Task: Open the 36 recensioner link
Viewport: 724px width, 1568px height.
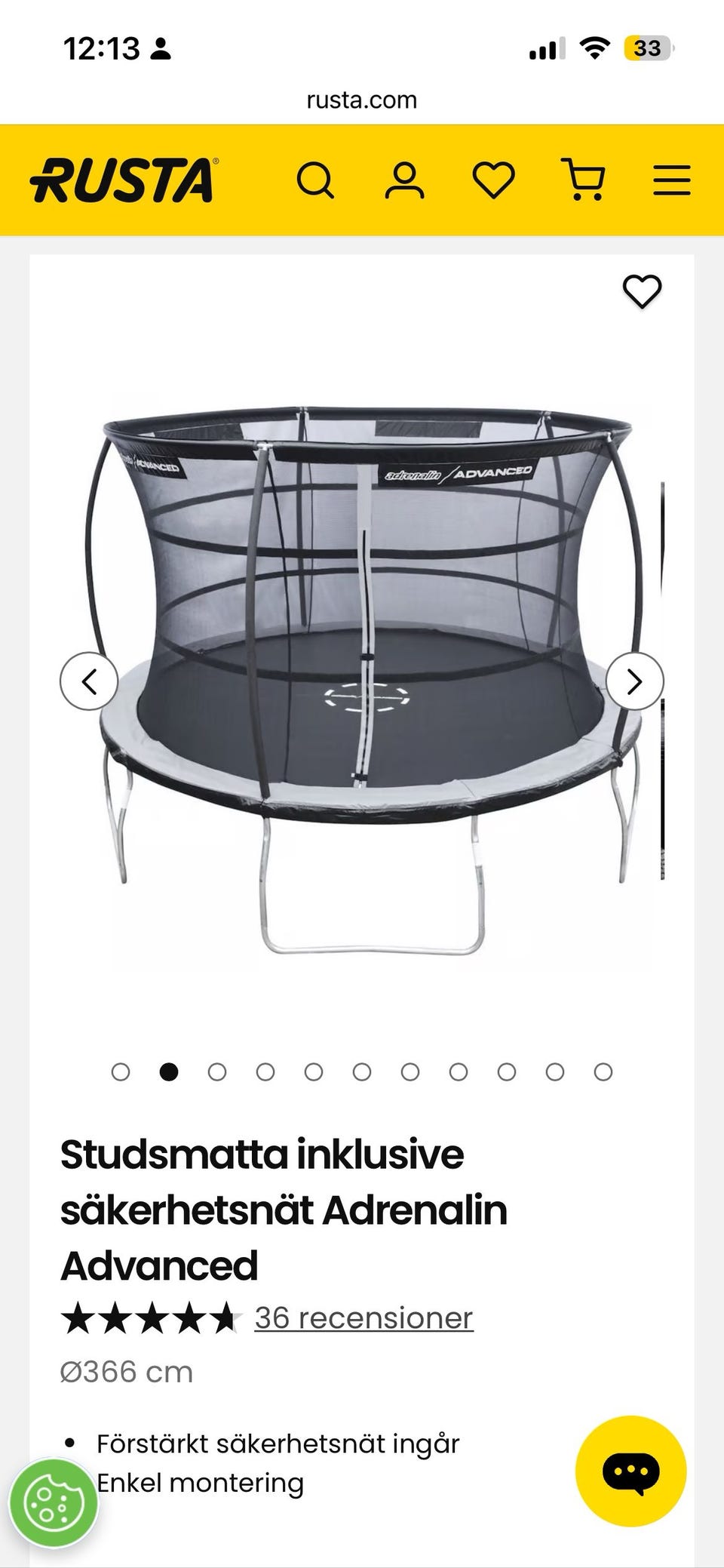Action: point(364,1318)
